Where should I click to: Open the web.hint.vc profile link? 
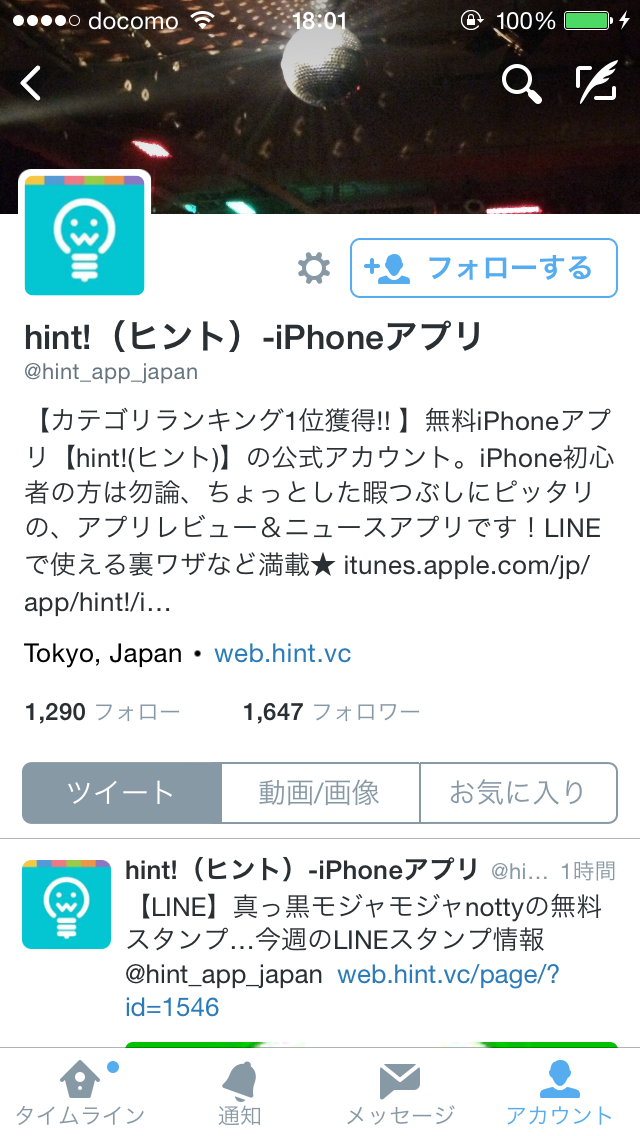[x=283, y=654]
